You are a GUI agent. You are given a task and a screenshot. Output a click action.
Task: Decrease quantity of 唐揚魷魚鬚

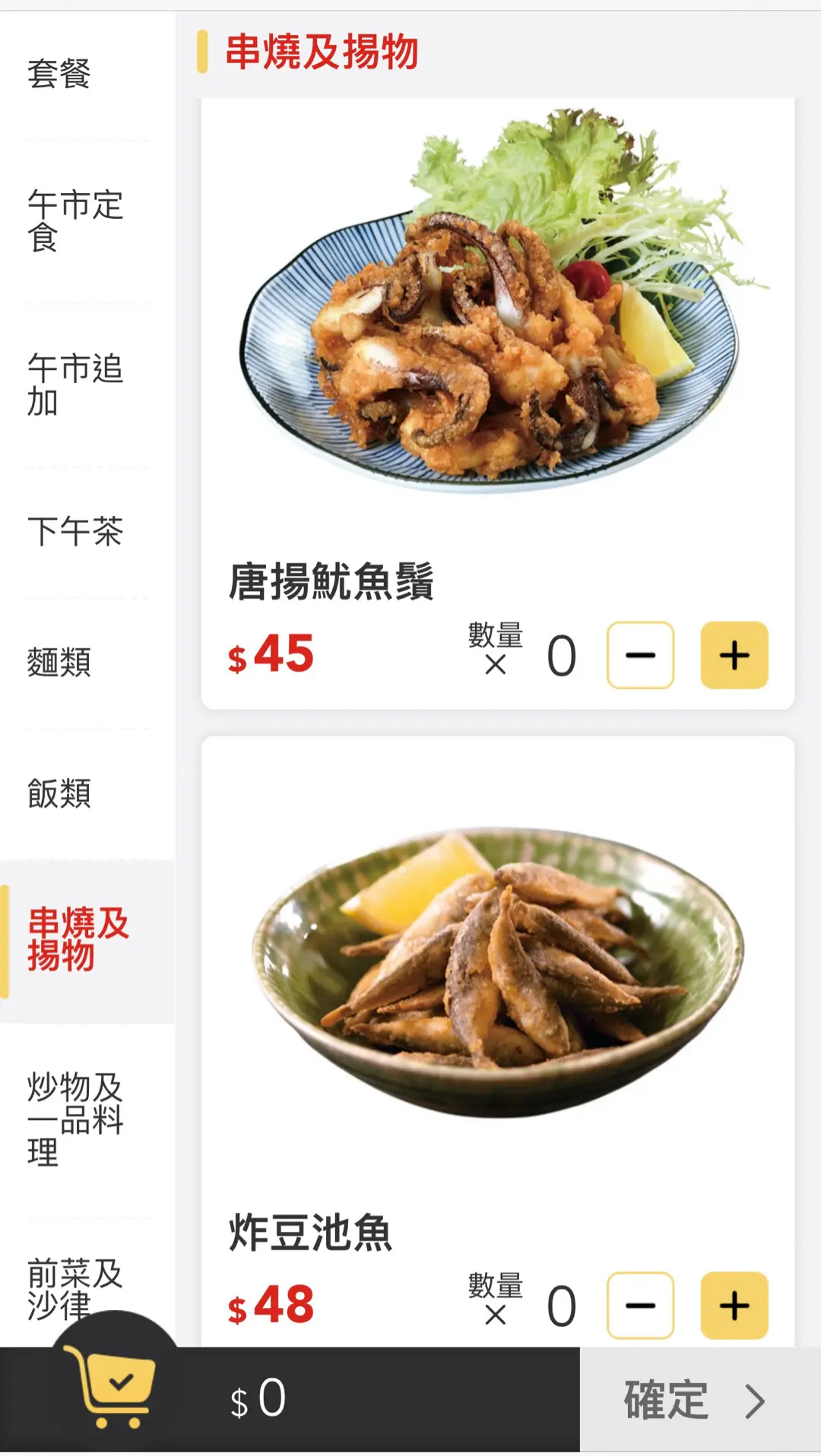640,655
